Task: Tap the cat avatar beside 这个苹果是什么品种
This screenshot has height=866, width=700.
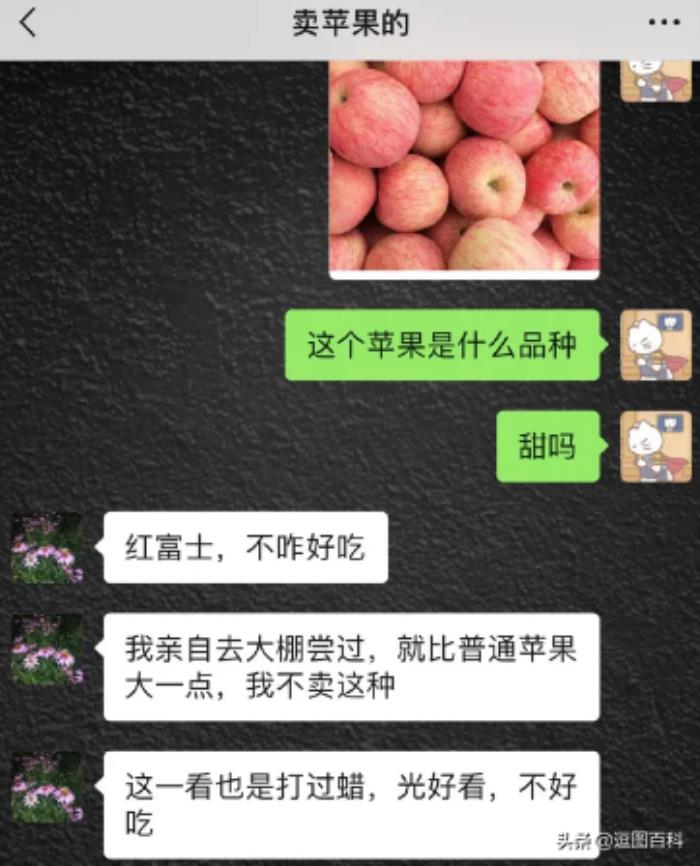Action: tap(655, 345)
